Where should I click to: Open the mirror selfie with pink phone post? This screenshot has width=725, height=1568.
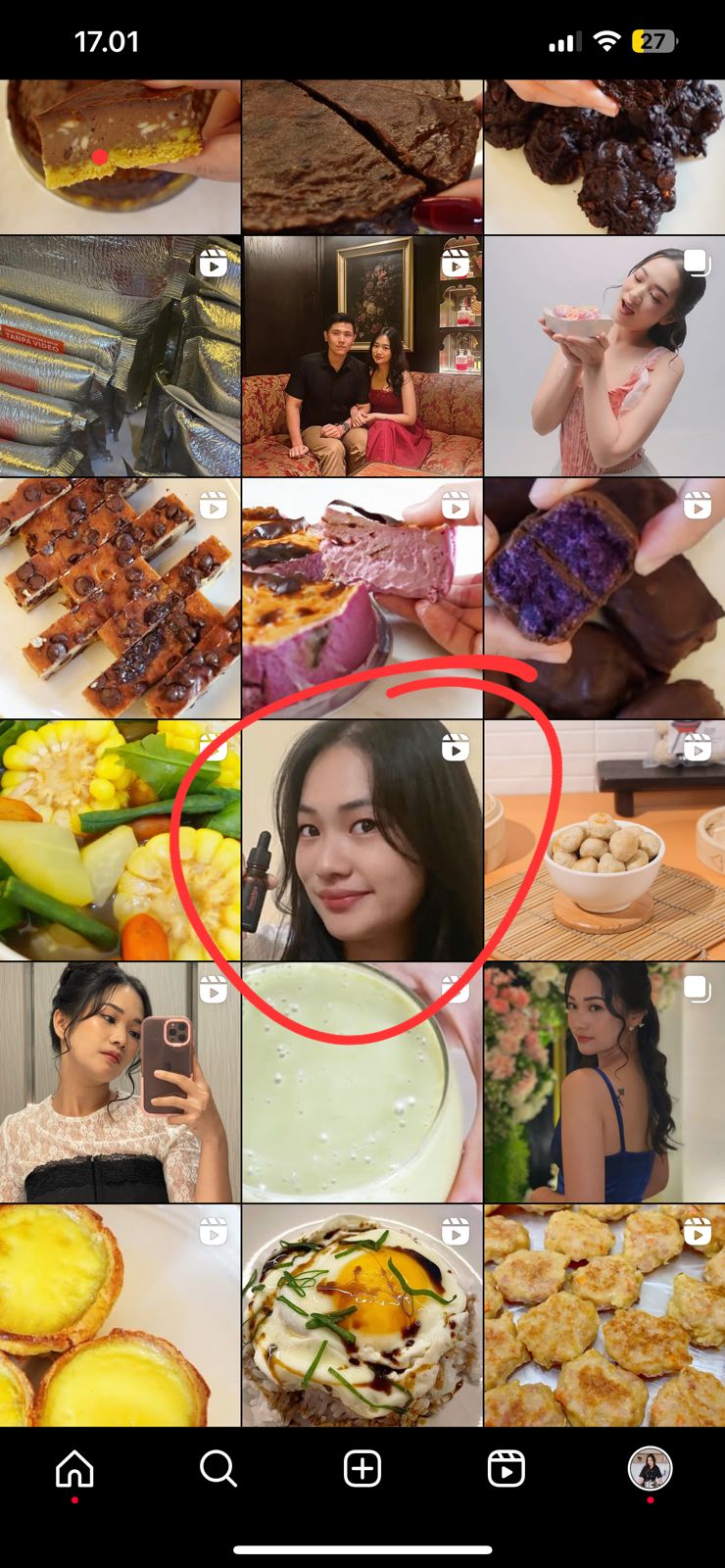120,1082
